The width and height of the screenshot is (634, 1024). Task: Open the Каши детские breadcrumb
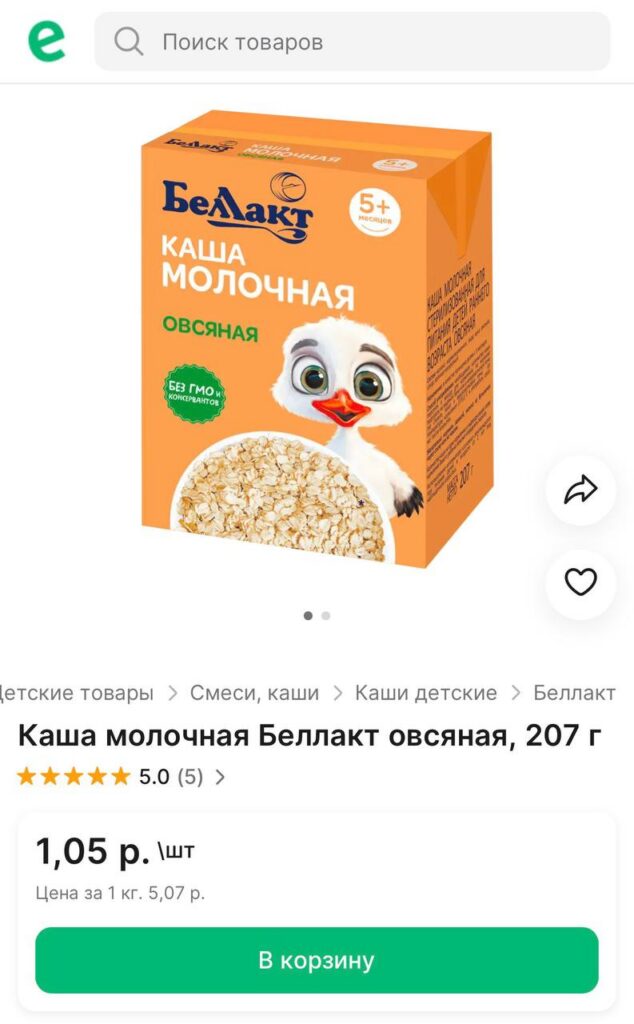point(426,692)
